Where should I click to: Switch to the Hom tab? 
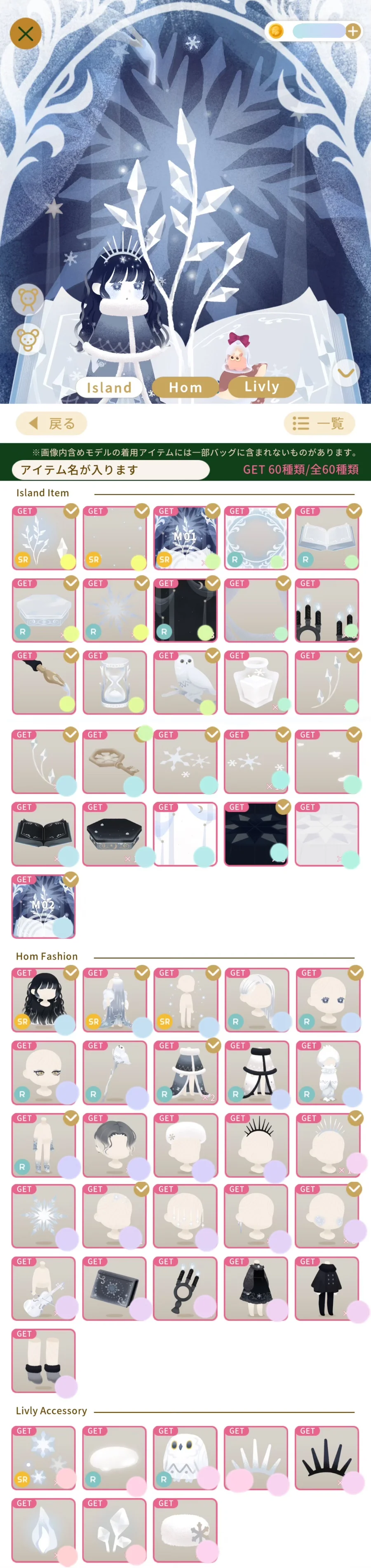[185, 387]
